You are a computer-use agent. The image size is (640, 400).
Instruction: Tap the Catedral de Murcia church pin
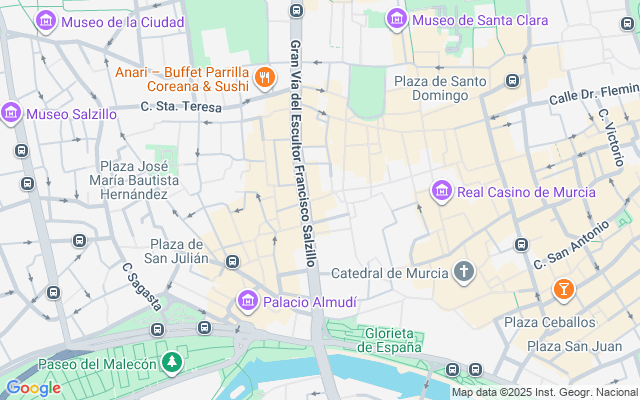pos(463,271)
